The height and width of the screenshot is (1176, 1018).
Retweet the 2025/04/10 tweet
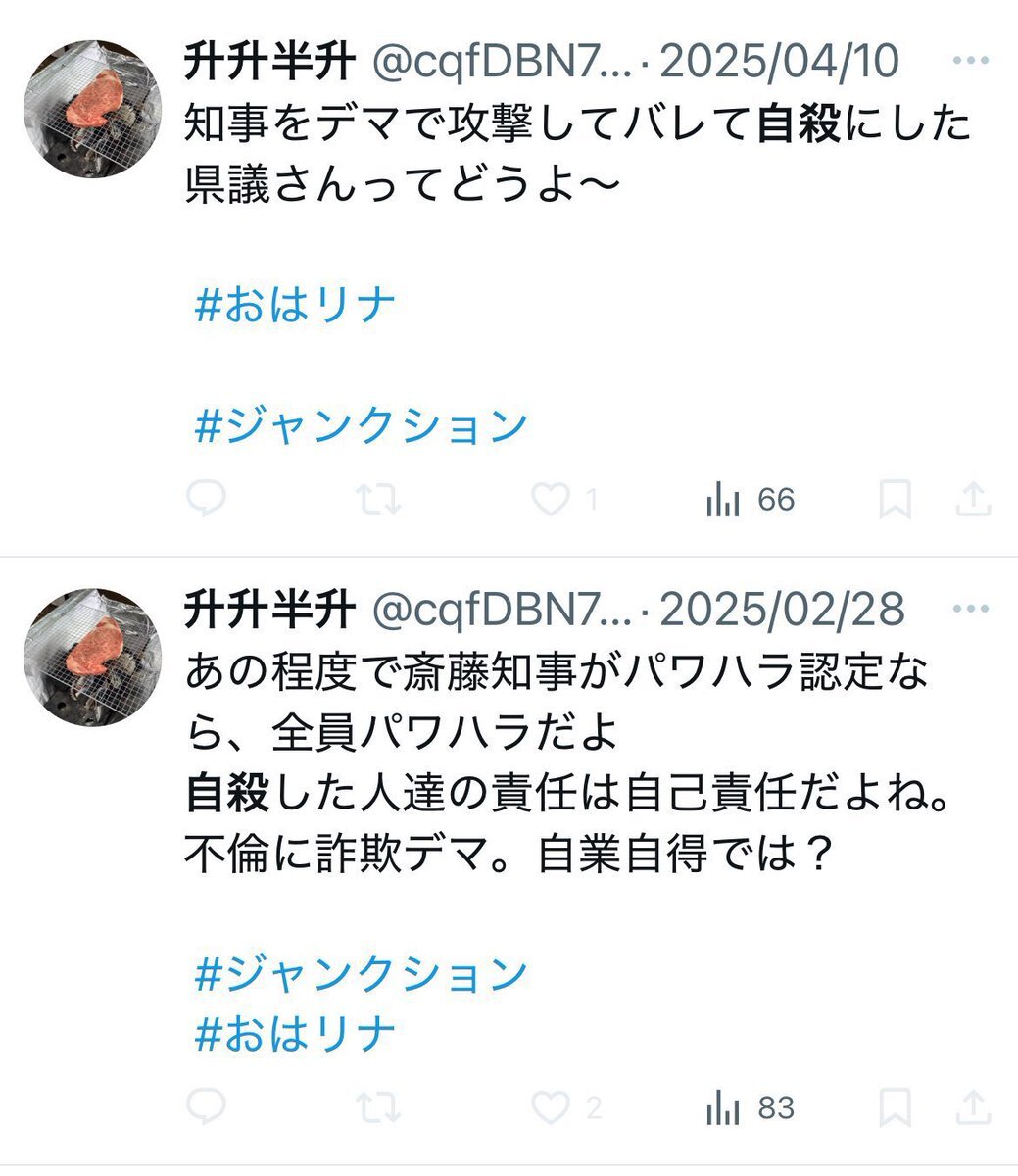pos(378,500)
